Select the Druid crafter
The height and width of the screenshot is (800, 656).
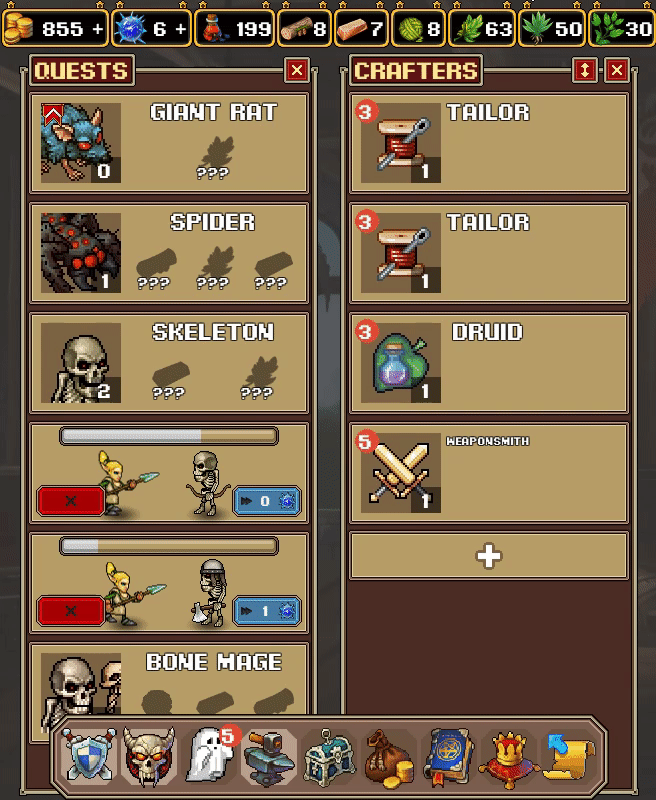(488, 363)
